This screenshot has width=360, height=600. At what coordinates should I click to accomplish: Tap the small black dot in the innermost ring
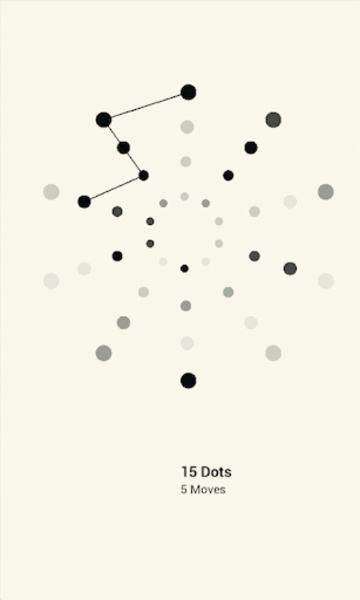pos(184,269)
